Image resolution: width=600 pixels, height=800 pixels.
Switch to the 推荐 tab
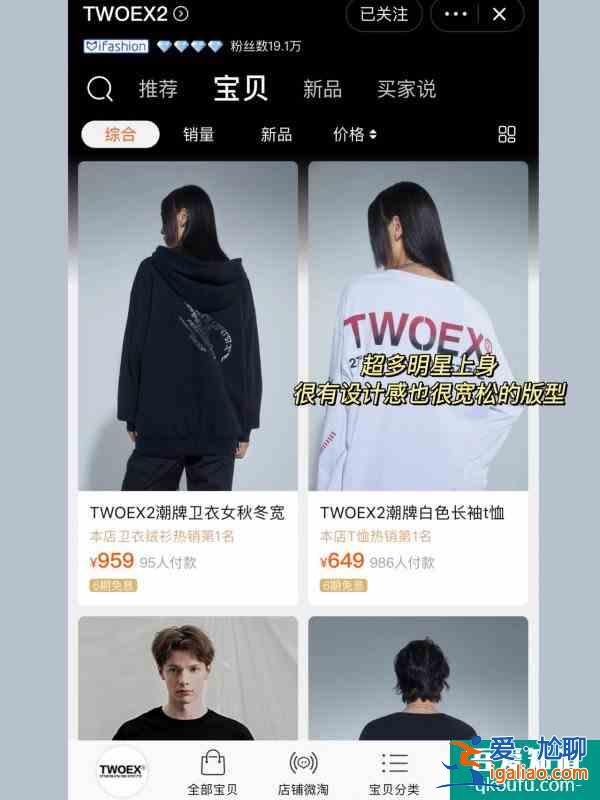158,89
